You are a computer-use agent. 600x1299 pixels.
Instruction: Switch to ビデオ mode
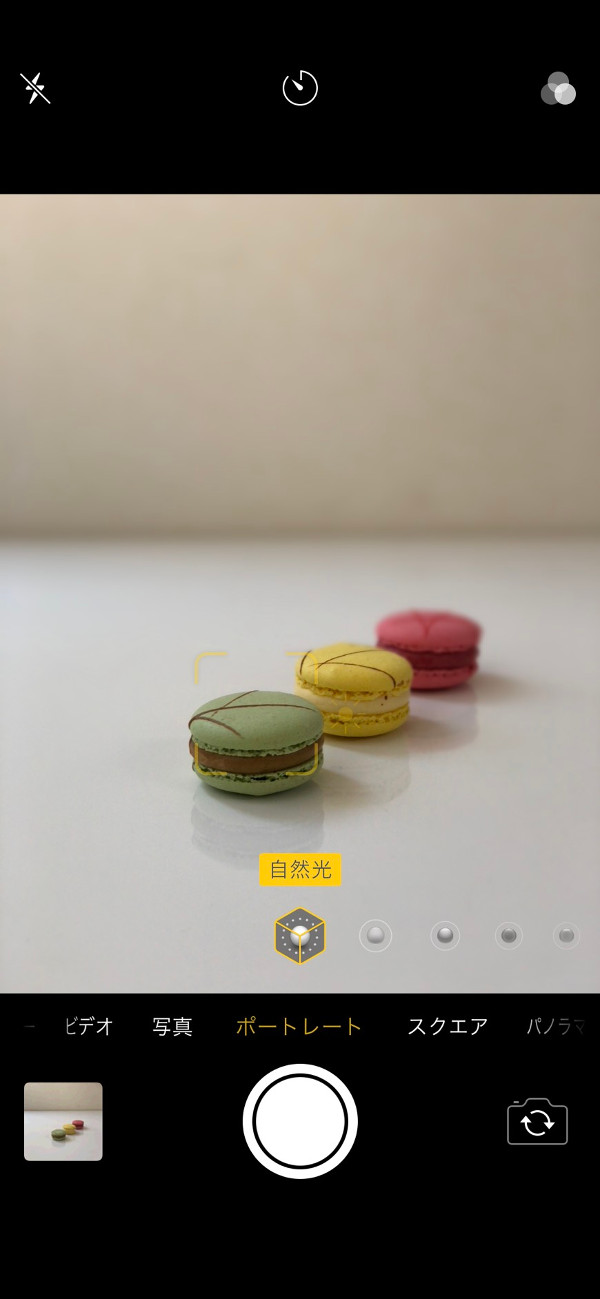[88, 1026]
